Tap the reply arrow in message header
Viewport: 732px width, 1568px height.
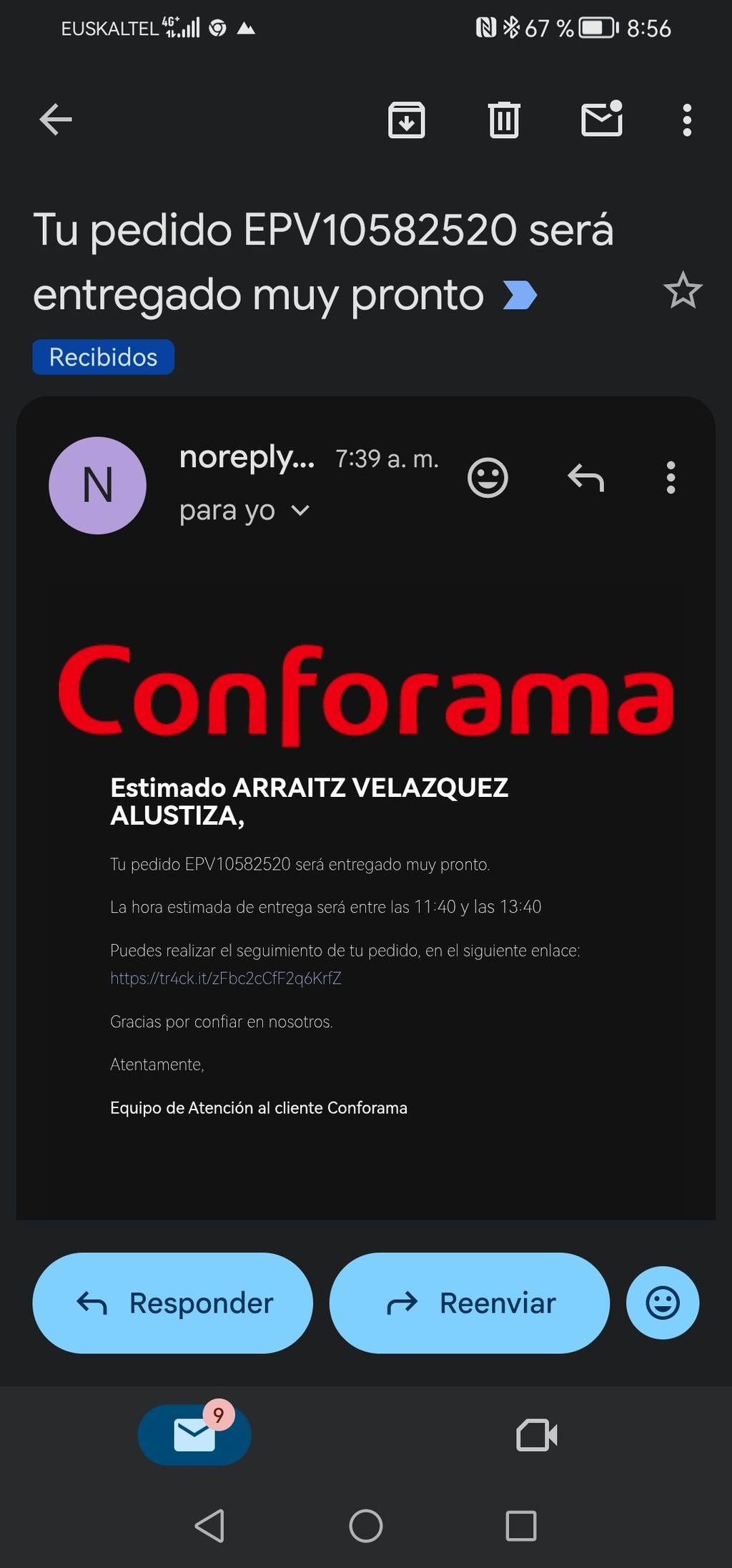pyautogui.click(x=585, y=478)
